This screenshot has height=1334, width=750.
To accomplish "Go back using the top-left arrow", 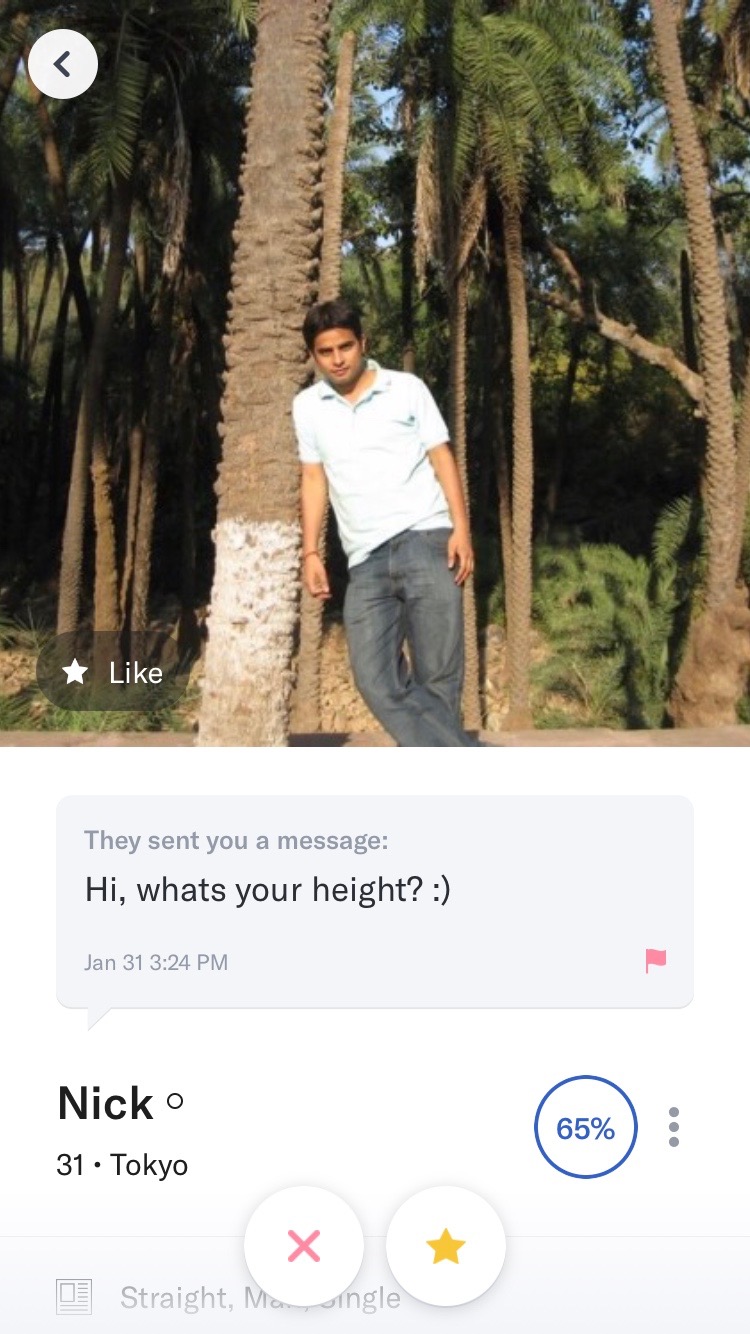I will 62,65.
